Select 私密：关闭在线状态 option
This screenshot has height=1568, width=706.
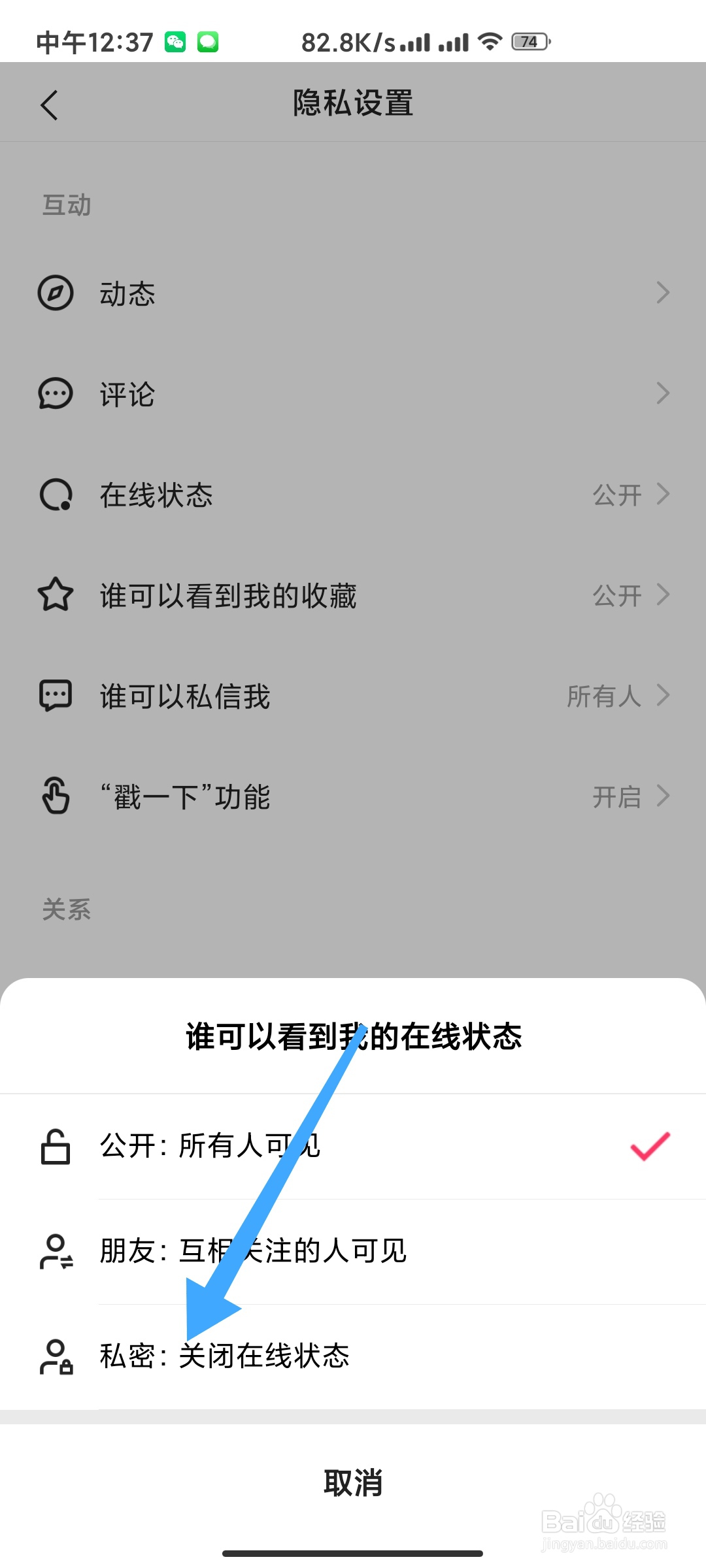(x=226, y=1354)
